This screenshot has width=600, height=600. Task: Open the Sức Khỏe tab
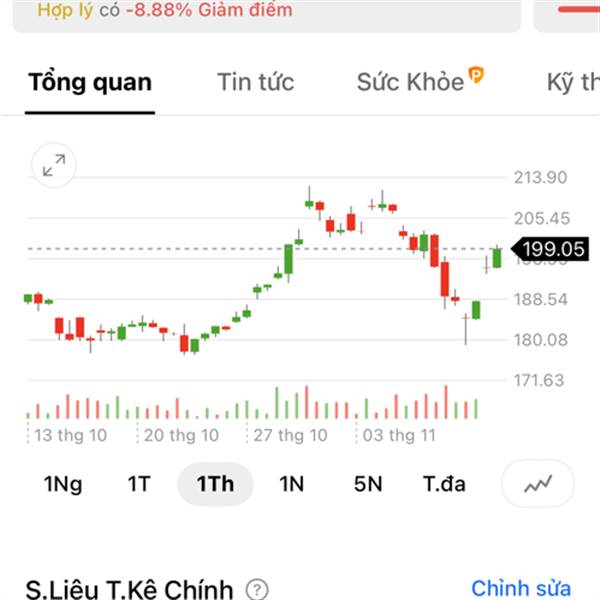point(420,81)
